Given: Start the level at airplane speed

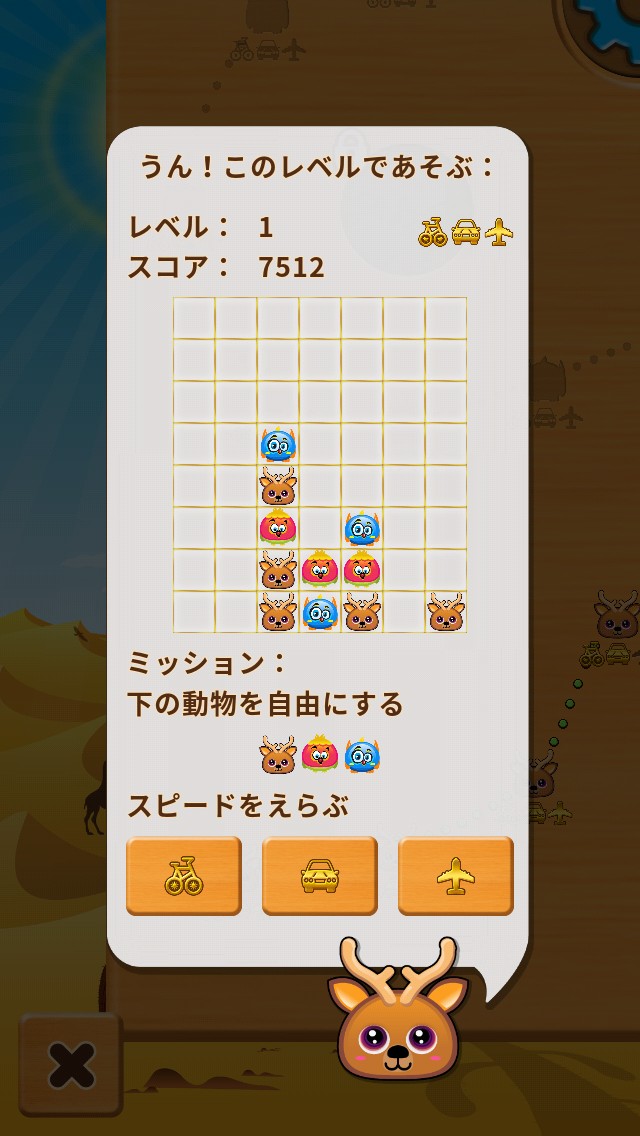Looking at the screenshot, I should 456,875.
